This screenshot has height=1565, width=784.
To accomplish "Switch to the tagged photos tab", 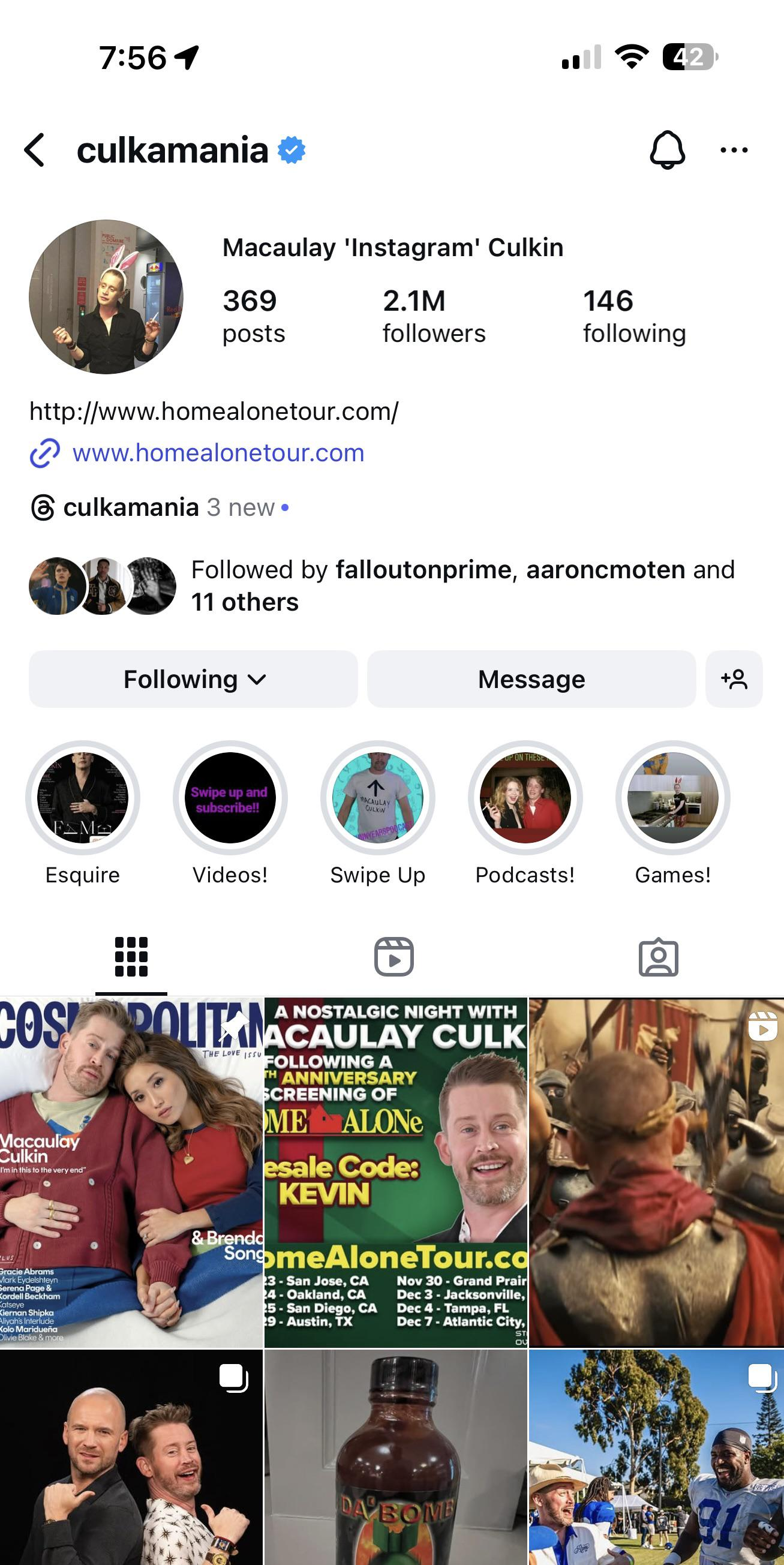I will (658, 957).
